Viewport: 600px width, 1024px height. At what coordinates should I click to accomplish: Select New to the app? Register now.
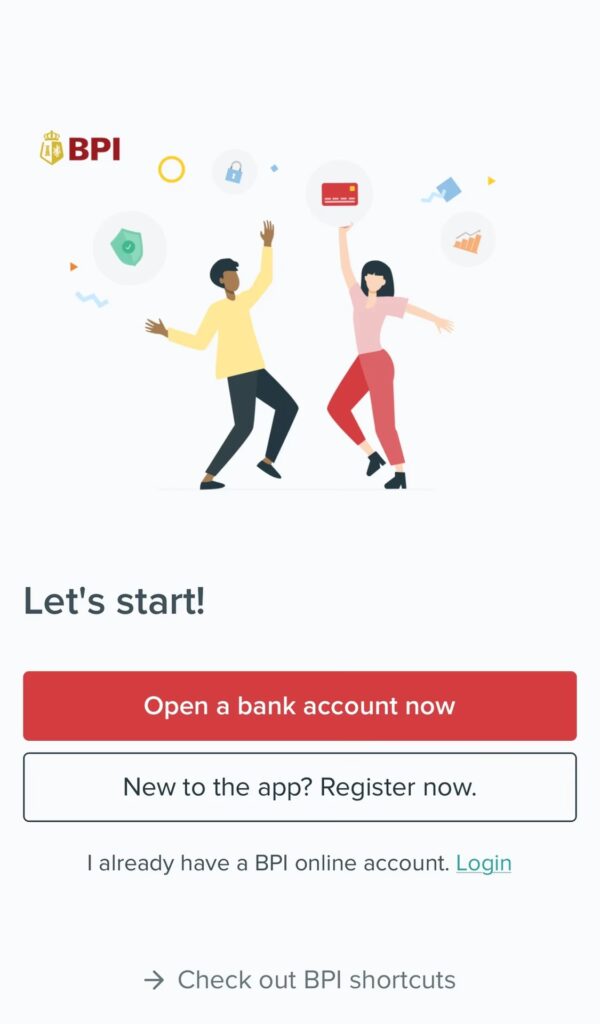click(x=300, y=787)
